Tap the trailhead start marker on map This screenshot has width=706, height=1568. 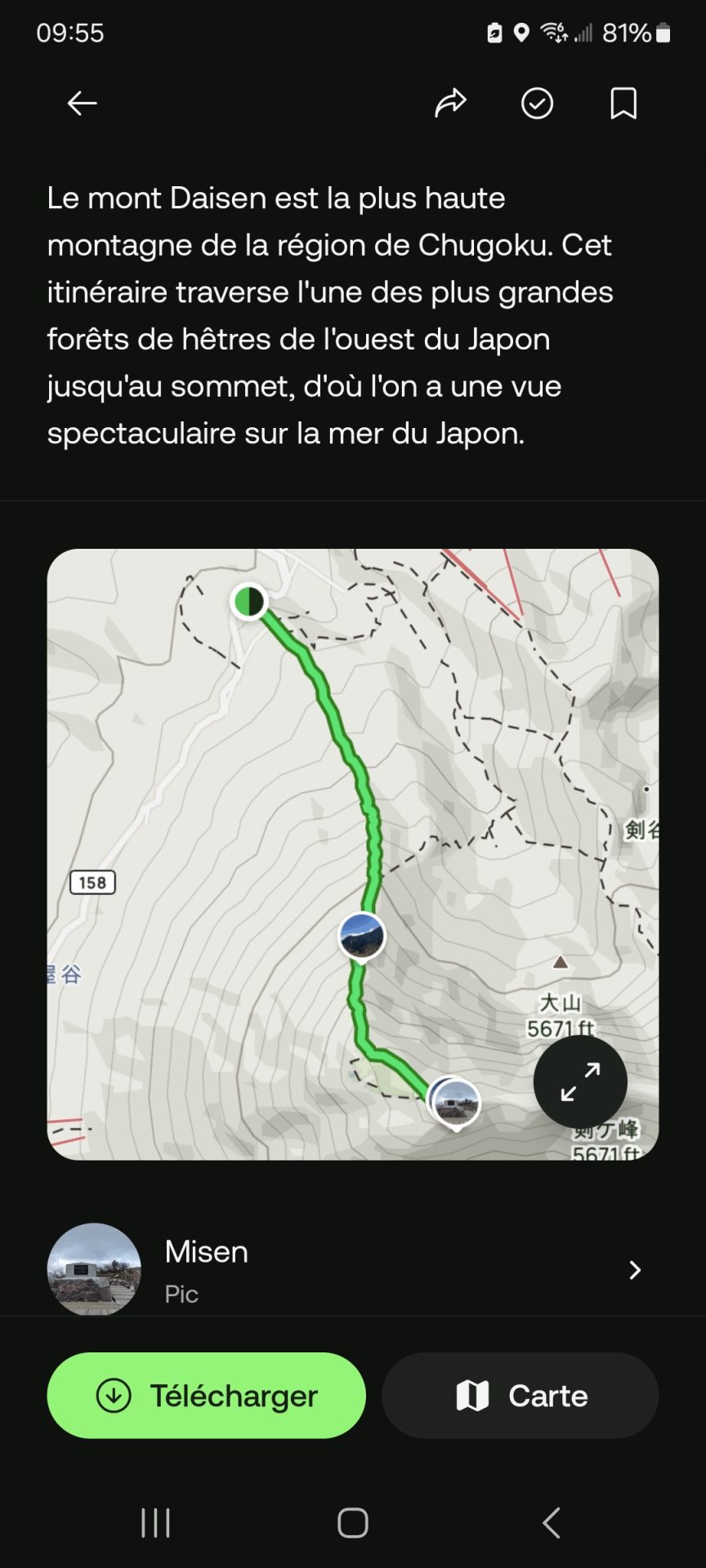point(249,602)
